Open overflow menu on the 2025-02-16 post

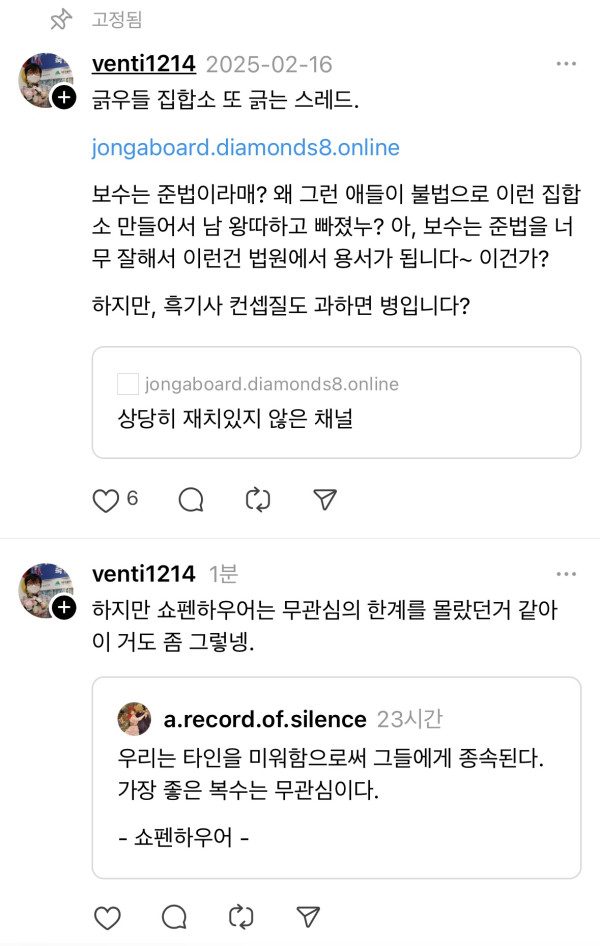(566, 64)
